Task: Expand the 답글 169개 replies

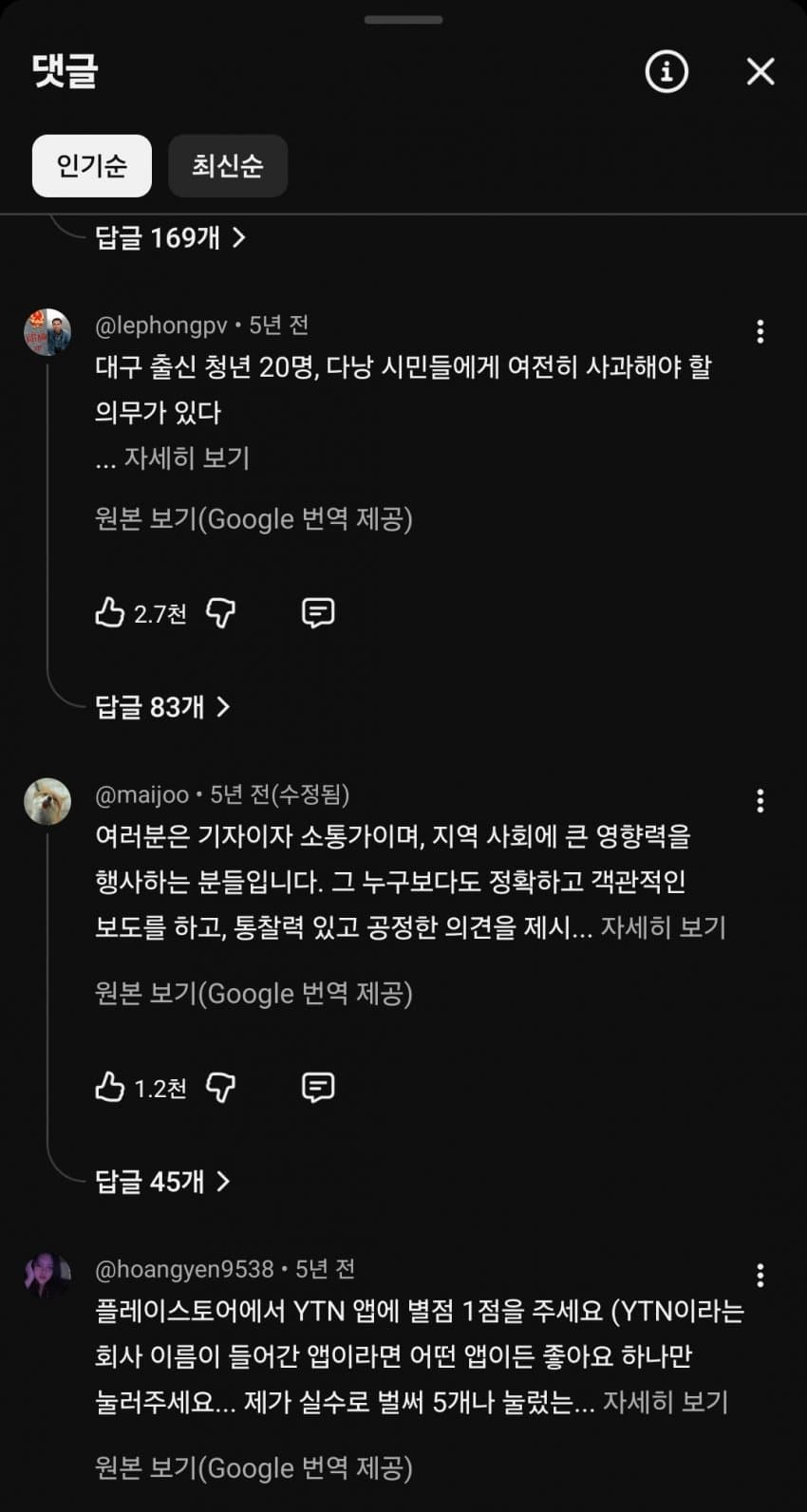Action: [170, 237]
